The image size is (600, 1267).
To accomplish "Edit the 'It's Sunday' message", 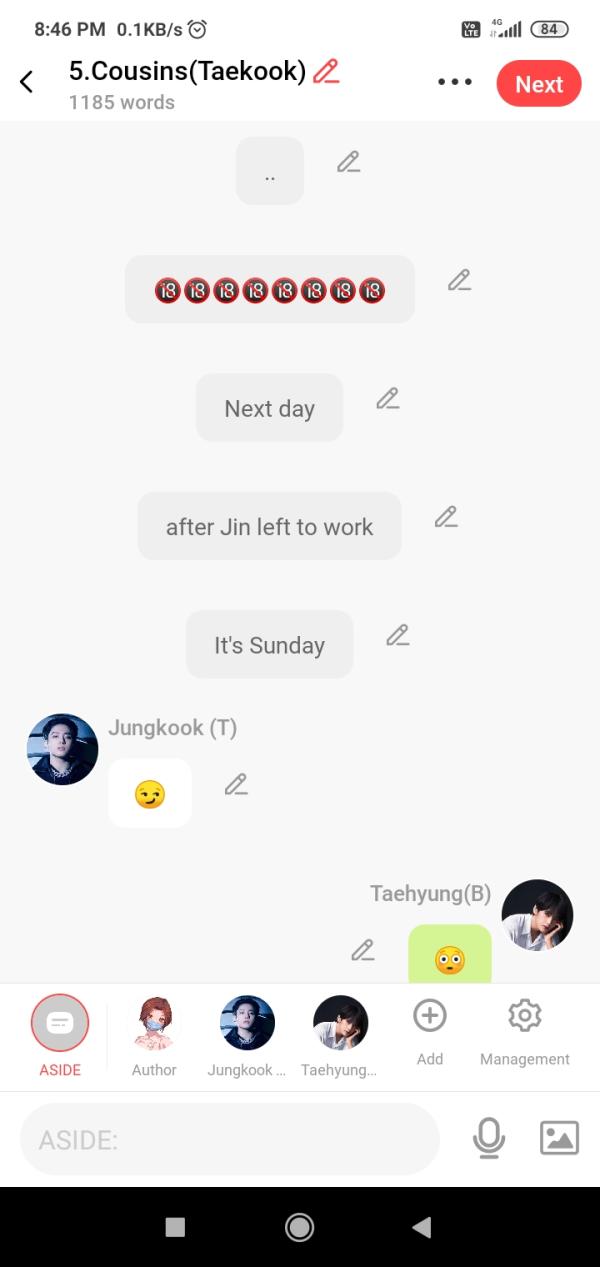I will (398, 635).
